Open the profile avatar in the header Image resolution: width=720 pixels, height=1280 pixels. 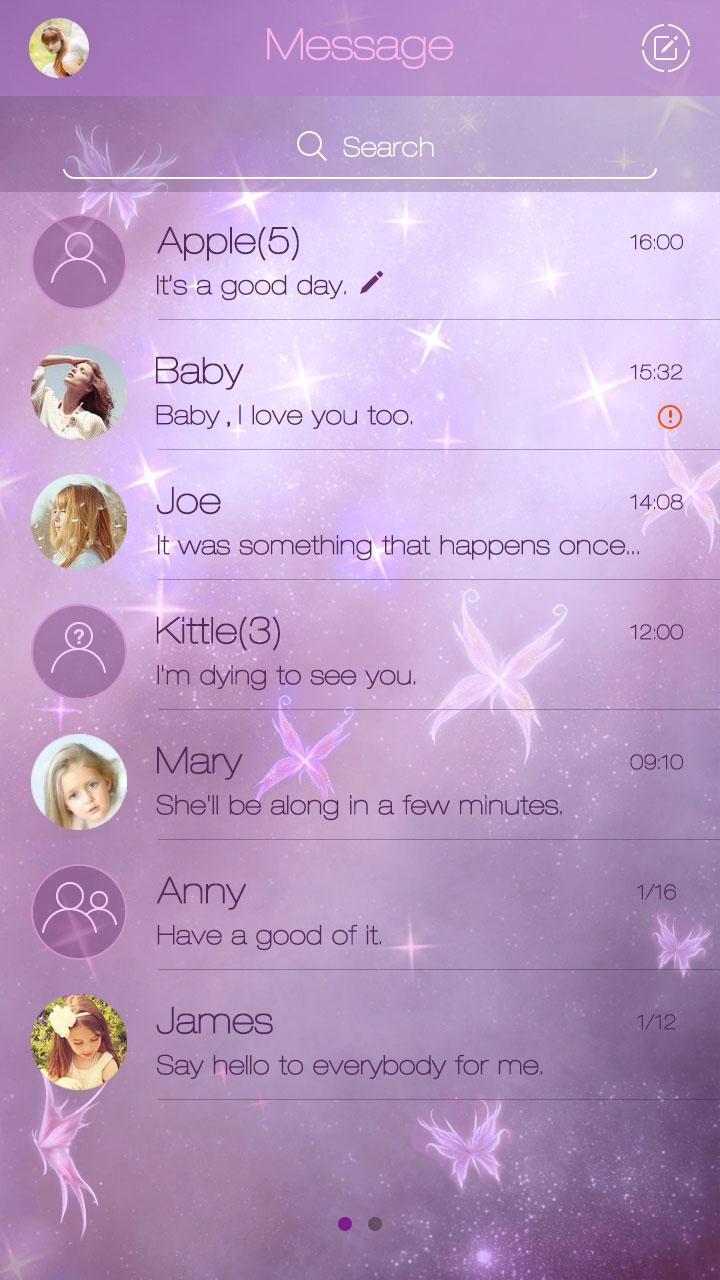[59, 48]
